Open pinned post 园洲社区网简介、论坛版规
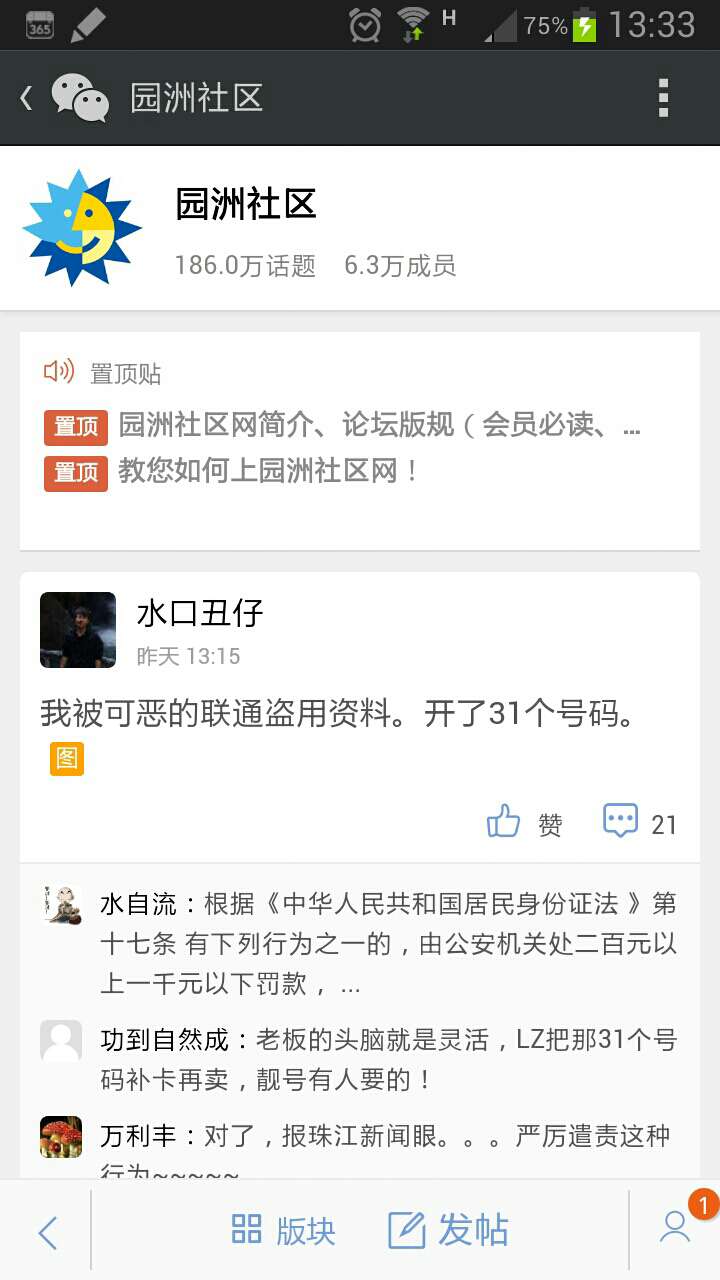Screen dimensions: 720x1280 click(378, 426)
